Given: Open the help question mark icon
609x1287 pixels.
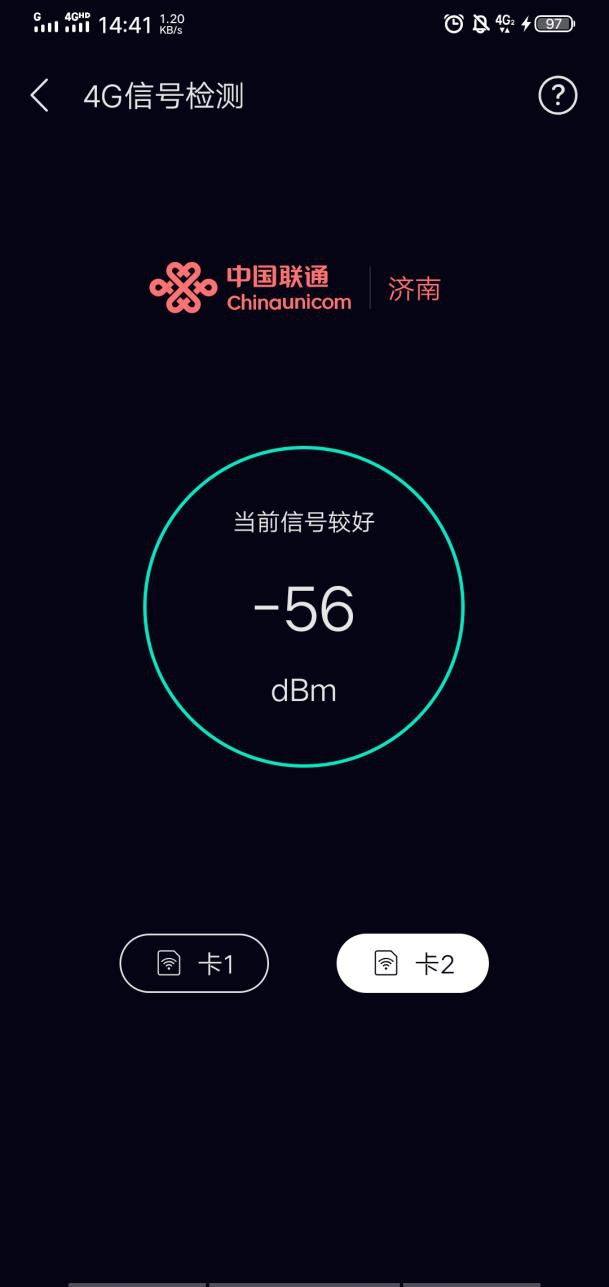Looking at the screenshot, I should point(557,96).
